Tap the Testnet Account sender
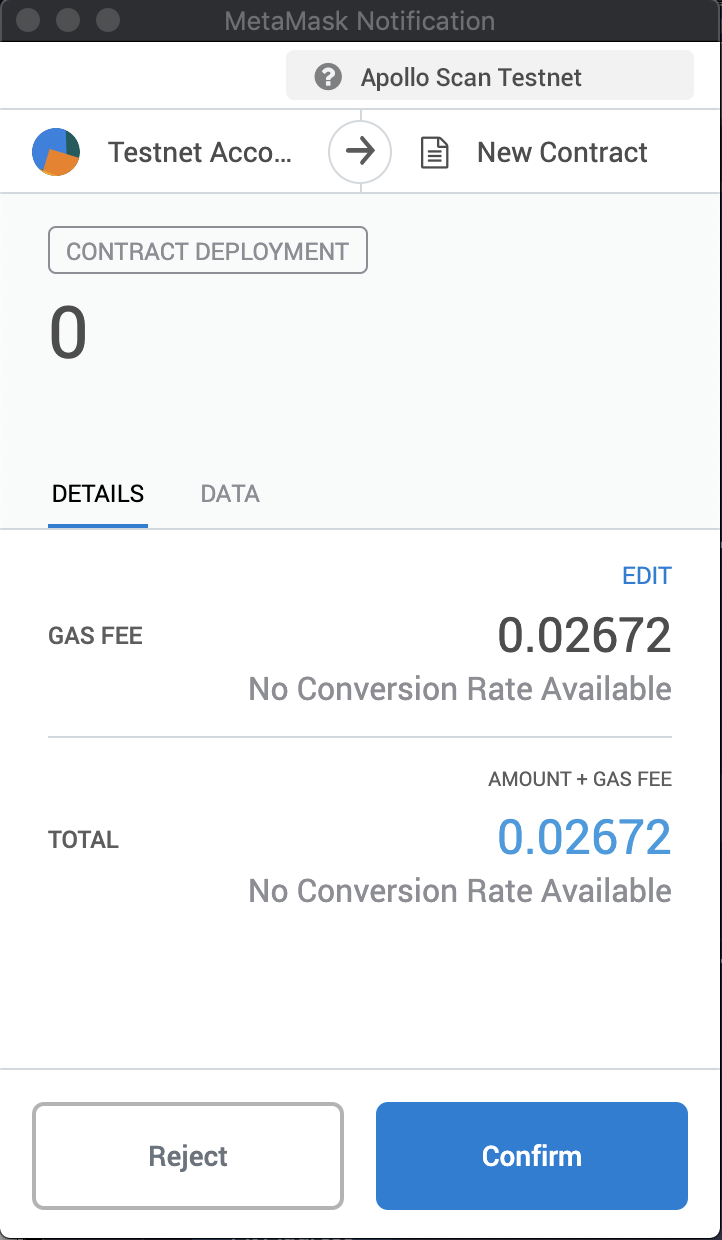Image resolution: width=722 pixels, height=1240 pixels. [165, 153]
